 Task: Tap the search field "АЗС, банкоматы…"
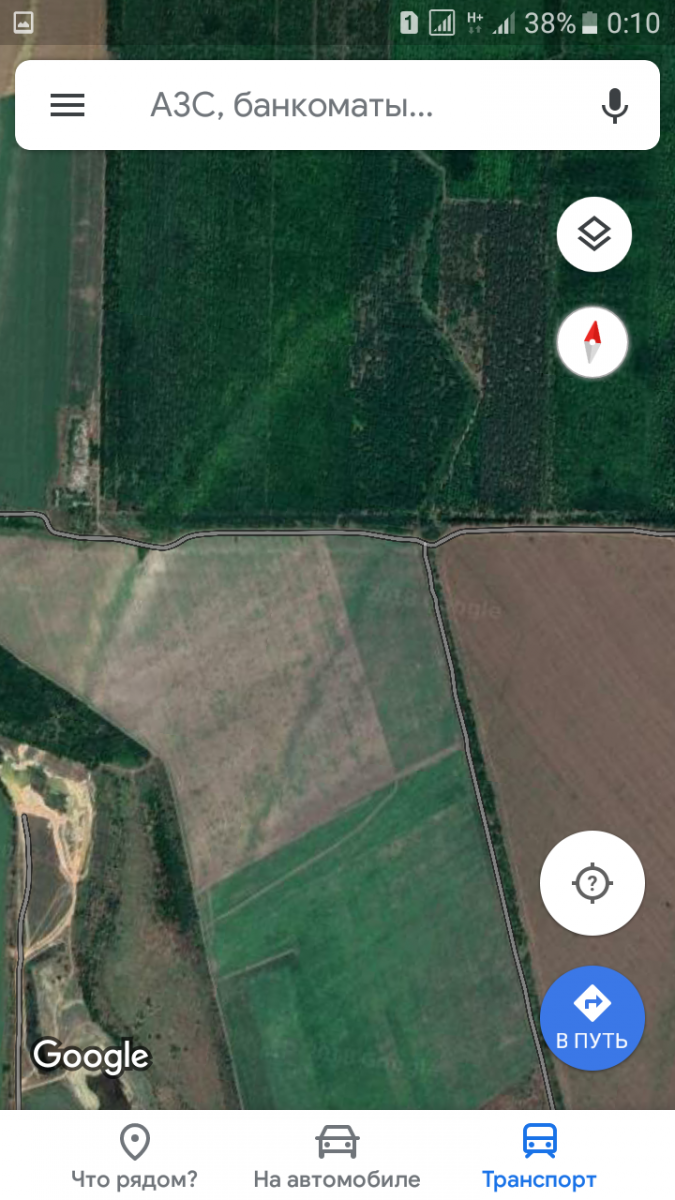pyautogui.click(x=330, y=105)
